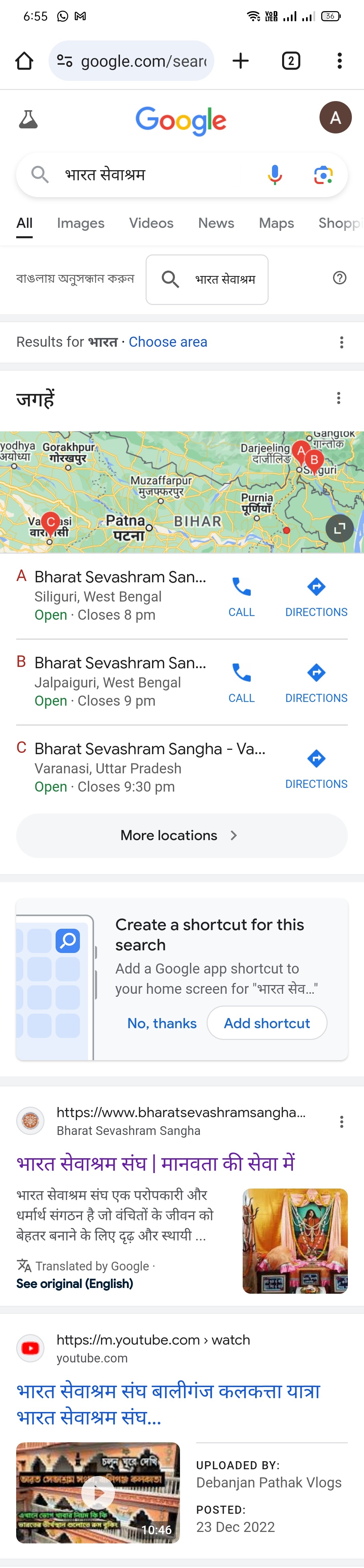364x1568 pixels.
Task: Get directions to the Jalpaiguri location
Action: pyautogui.click(x=316, y=681)
